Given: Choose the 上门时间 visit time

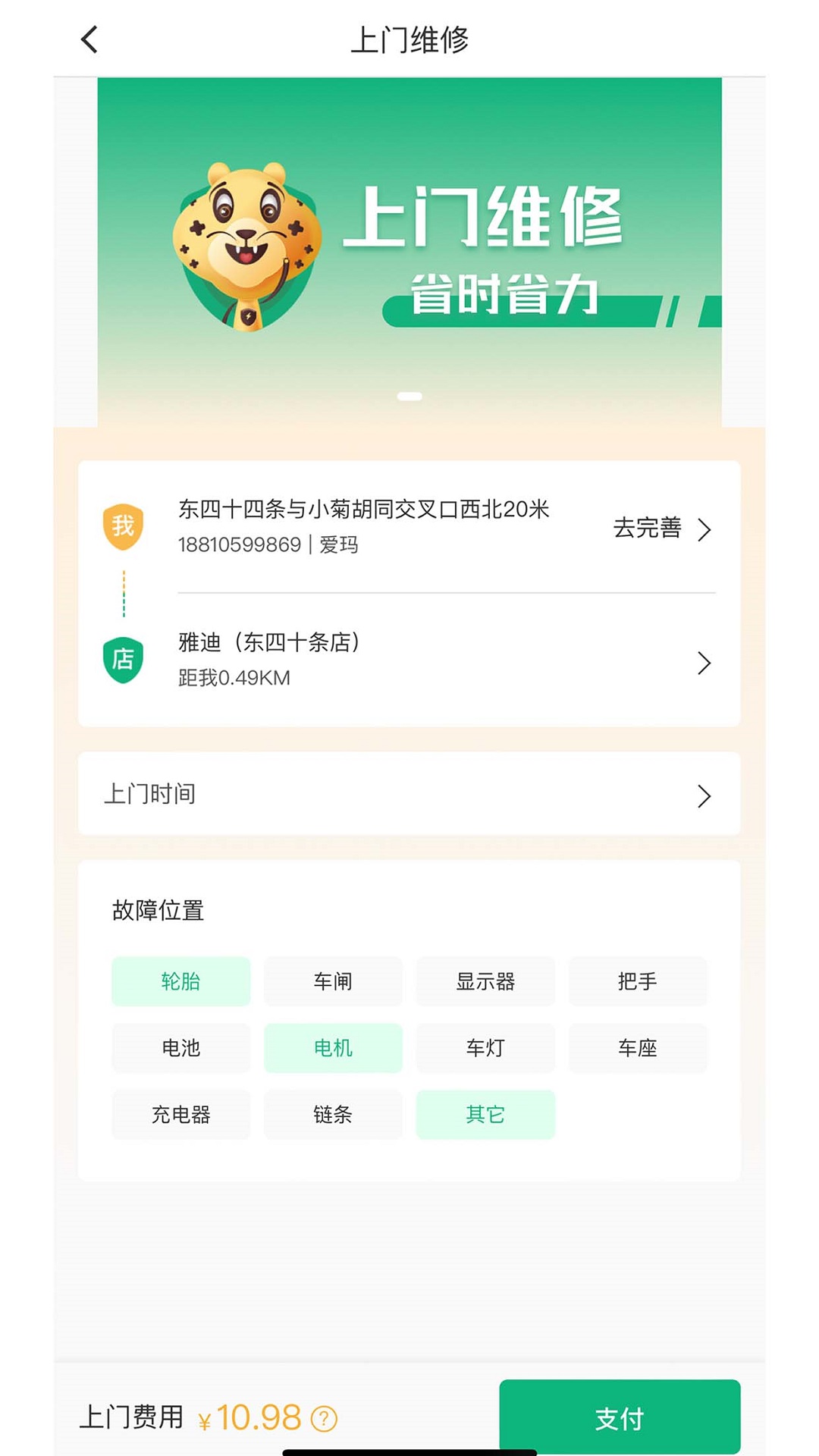Looking at the screenshot, I should [x=409, y=794].
